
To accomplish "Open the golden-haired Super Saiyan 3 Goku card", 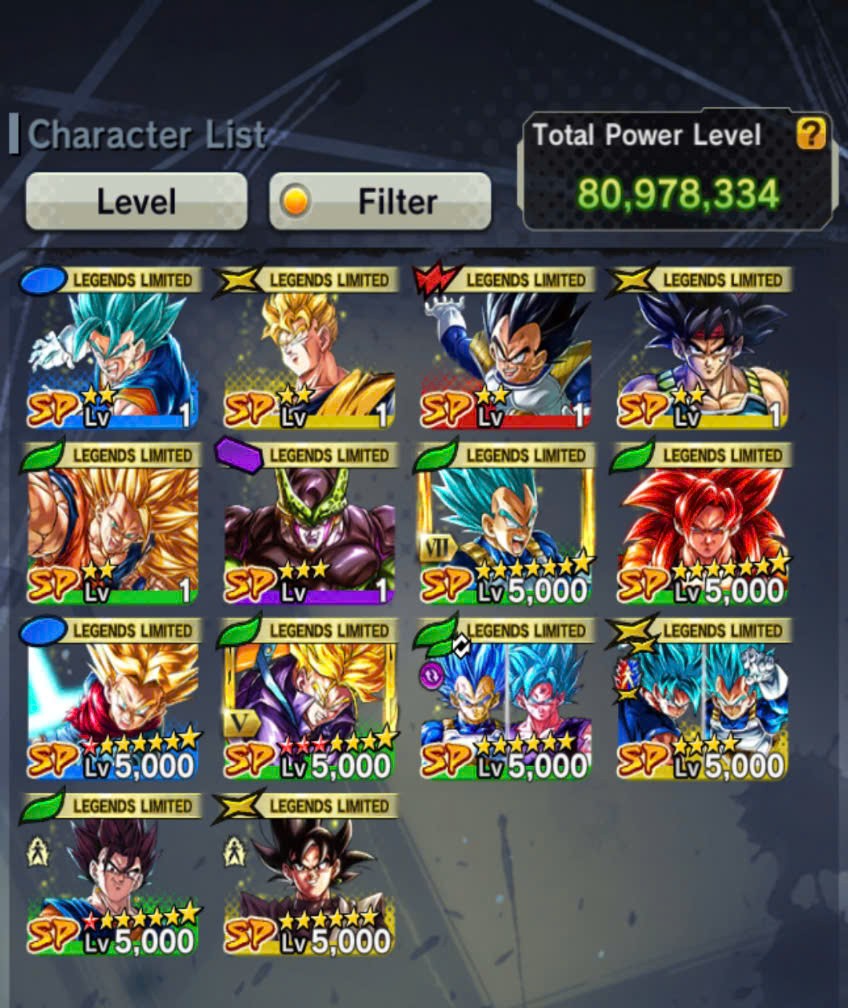I will pyautogui.click(x=112, y=523).
